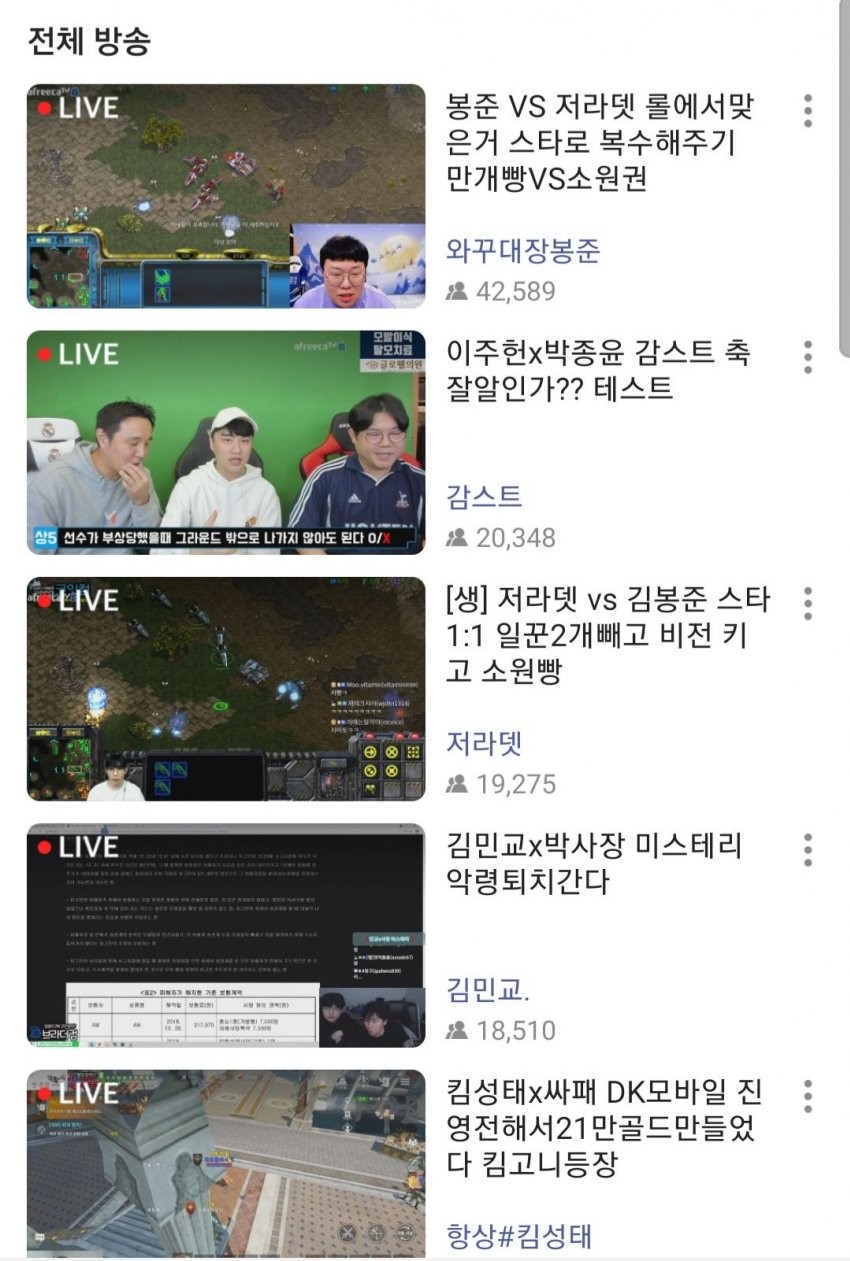Open 저라뎃 channel name link
Viewport: 850px width, 1261px height.
click(484, 742)
